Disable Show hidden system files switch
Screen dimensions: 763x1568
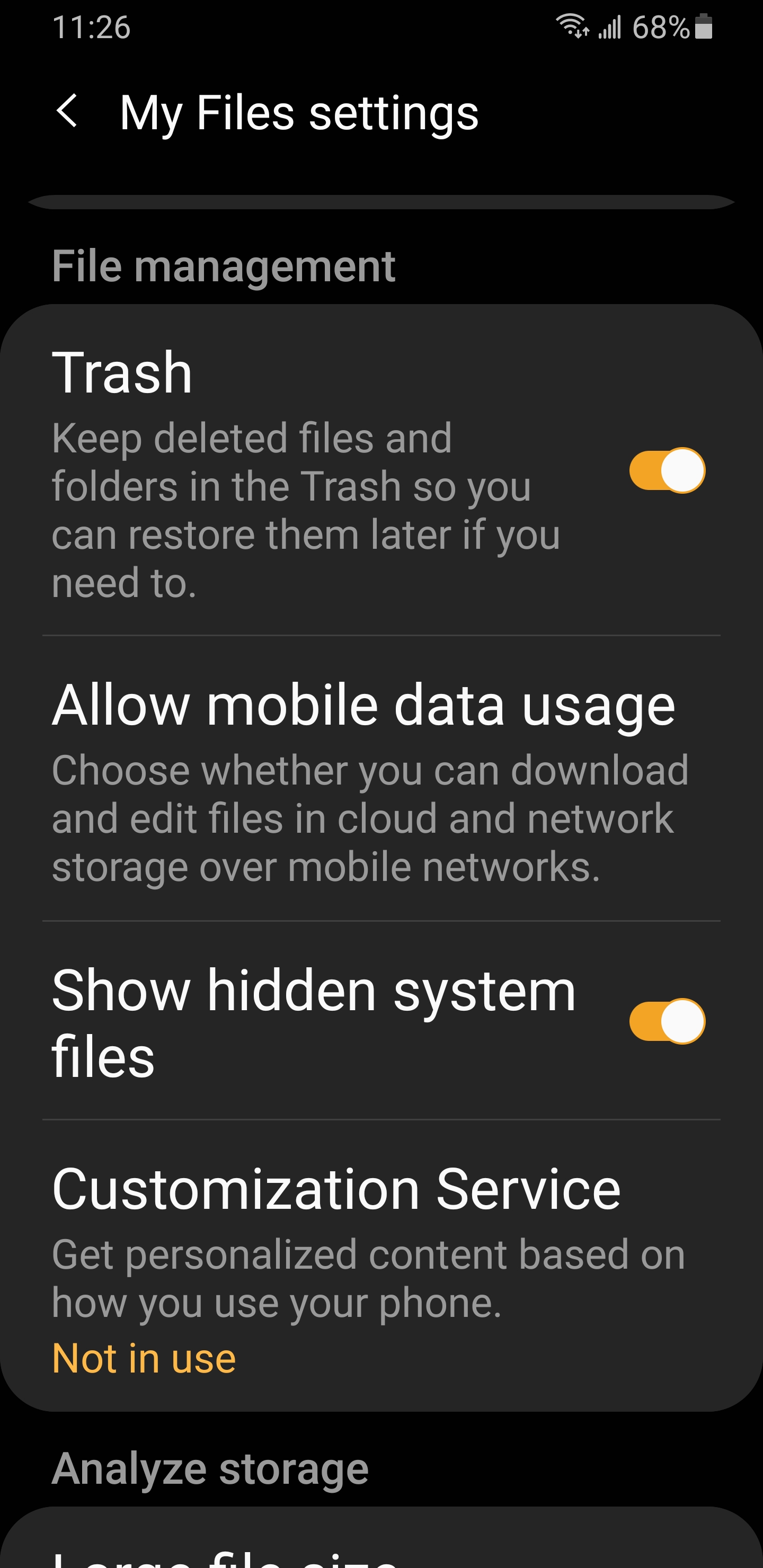(668, 1021)
